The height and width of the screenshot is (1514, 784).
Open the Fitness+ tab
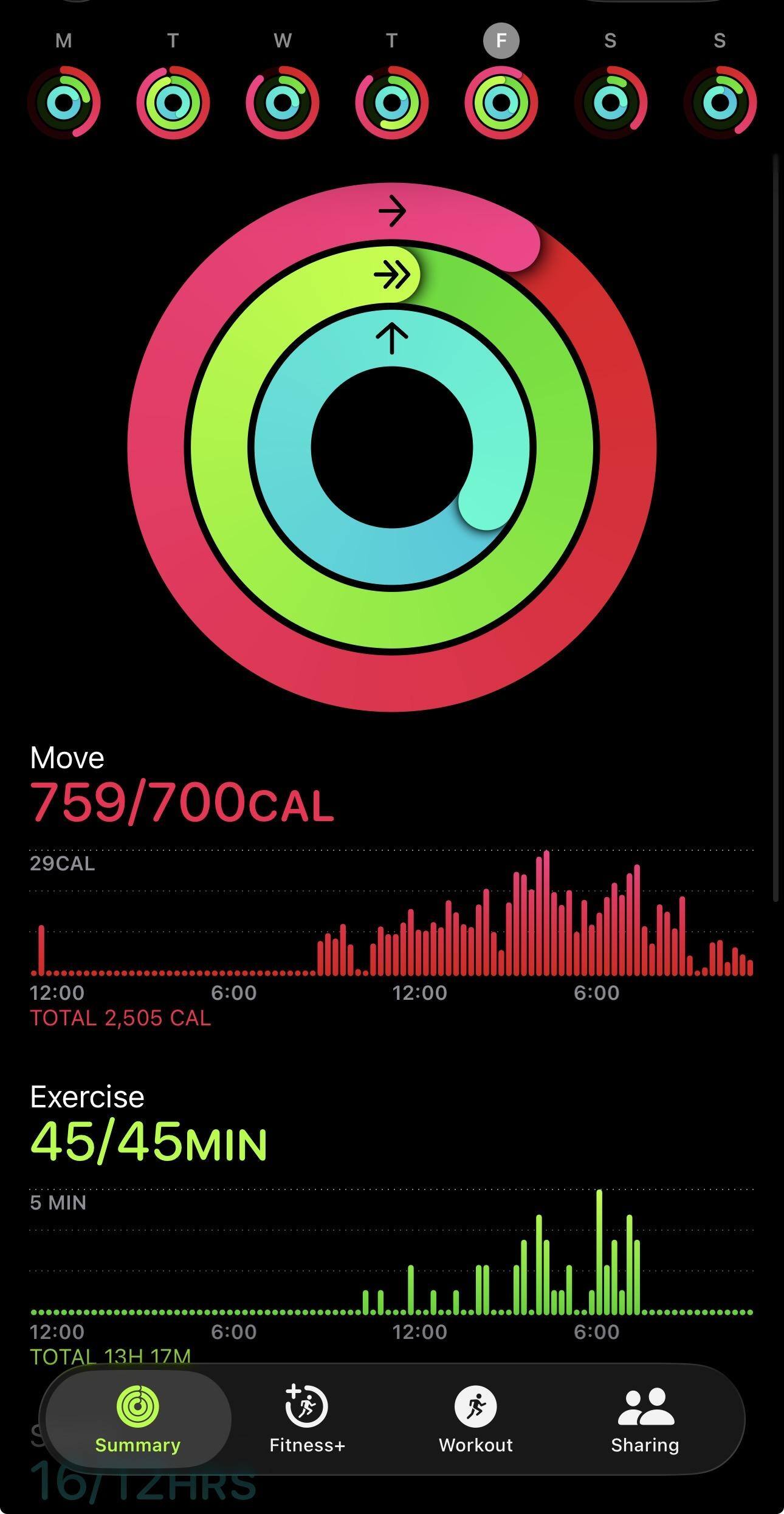[307, 1419]
